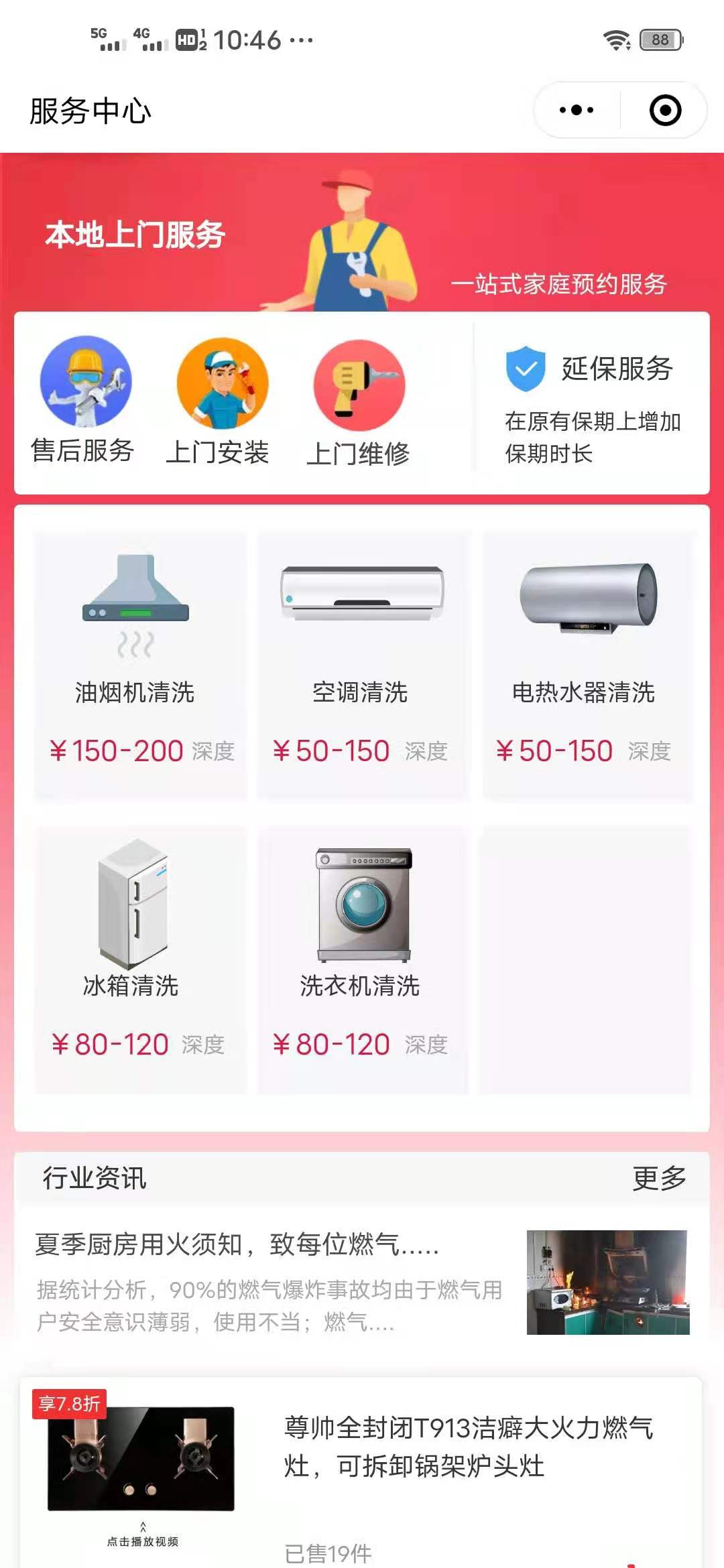Open the 夏季厨房用火须知 news article
The height and width of the screenshot is (1568, 724).
point(362,1282)
